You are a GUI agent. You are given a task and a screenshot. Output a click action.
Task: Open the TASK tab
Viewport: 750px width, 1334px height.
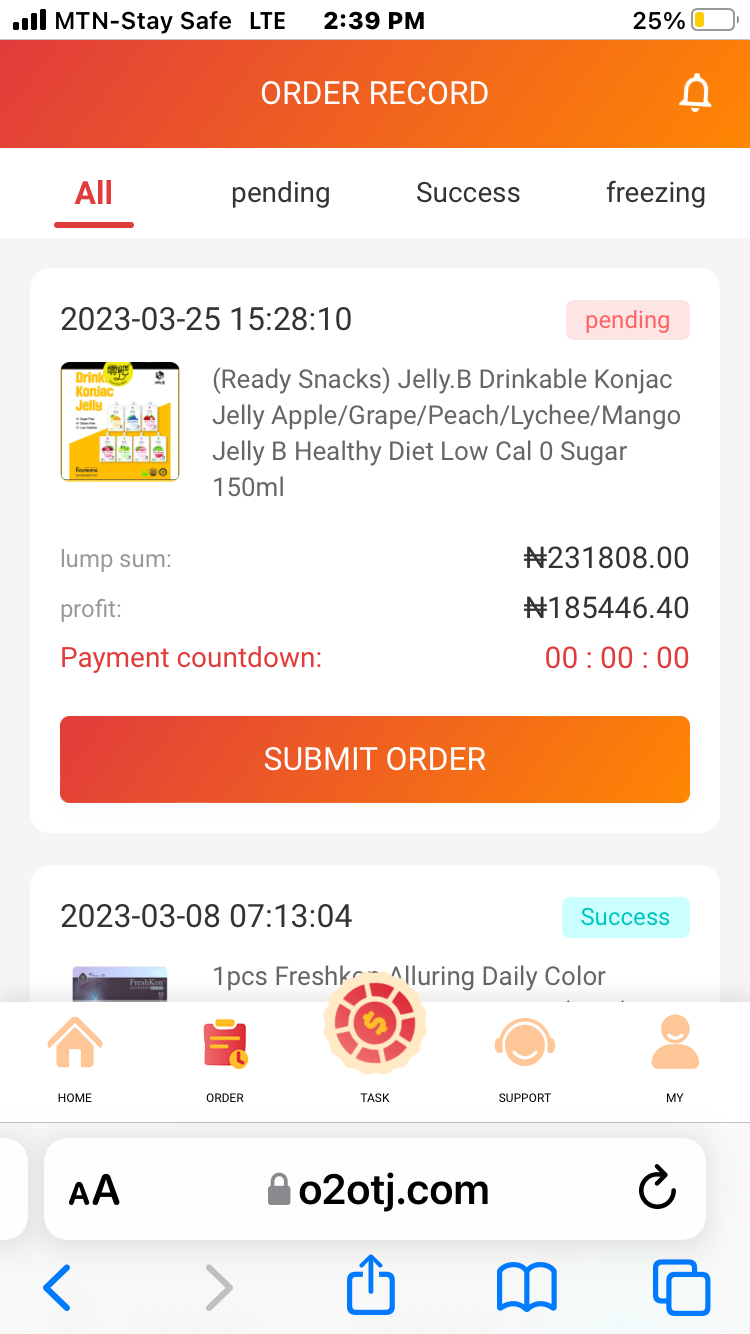[x=375, y=1040]
